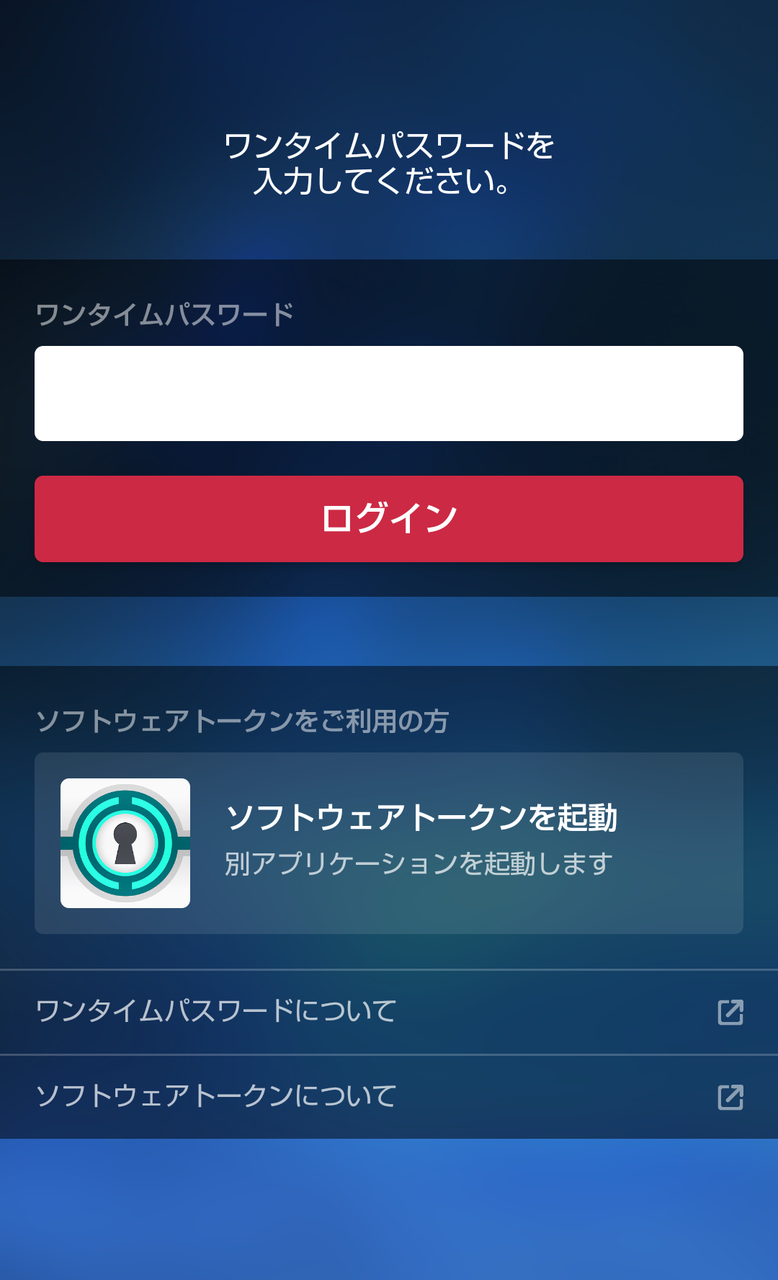Open ワンタイムパスワードについて link
The width and height of the screenshot is (778, 1280).
[389, 1011]
